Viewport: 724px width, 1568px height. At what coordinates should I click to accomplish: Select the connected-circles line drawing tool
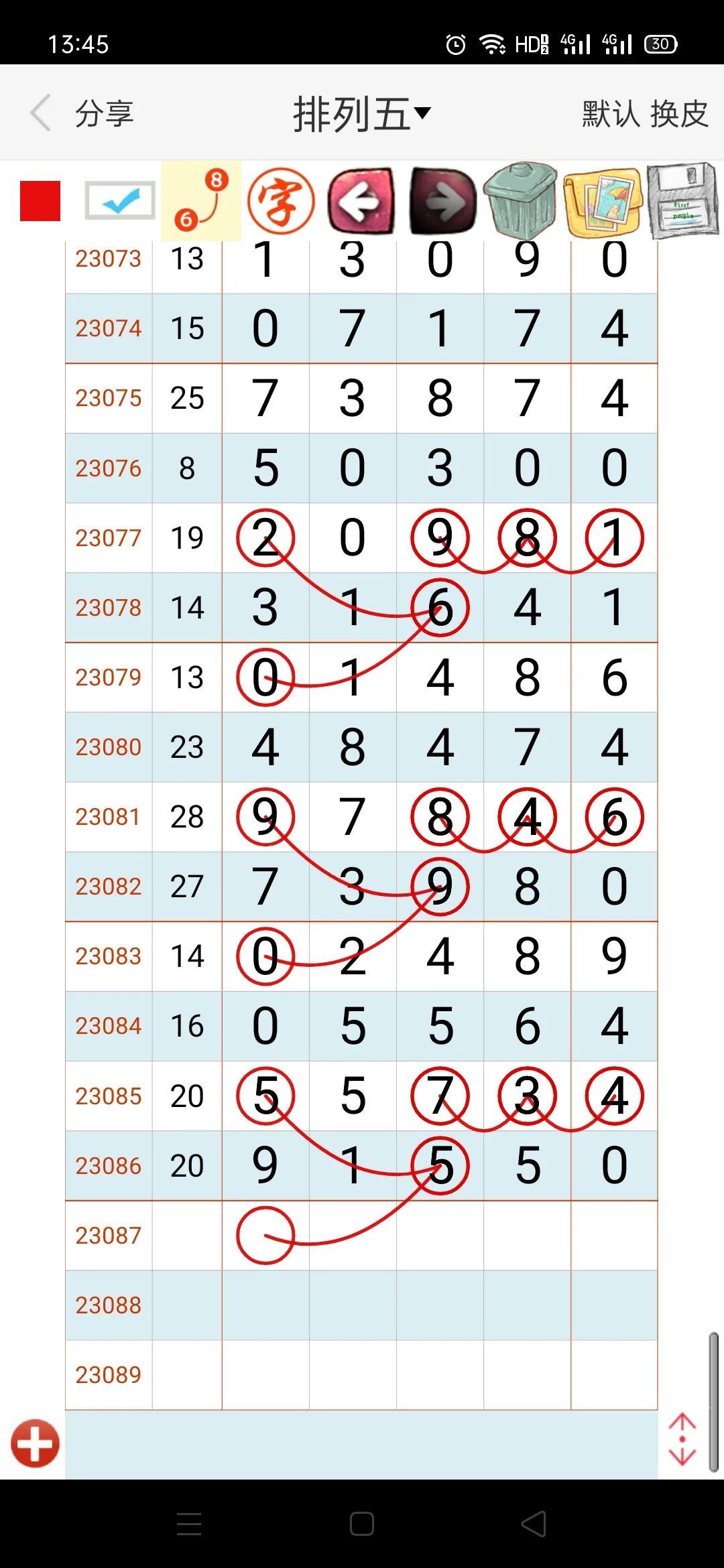(201, 201)
